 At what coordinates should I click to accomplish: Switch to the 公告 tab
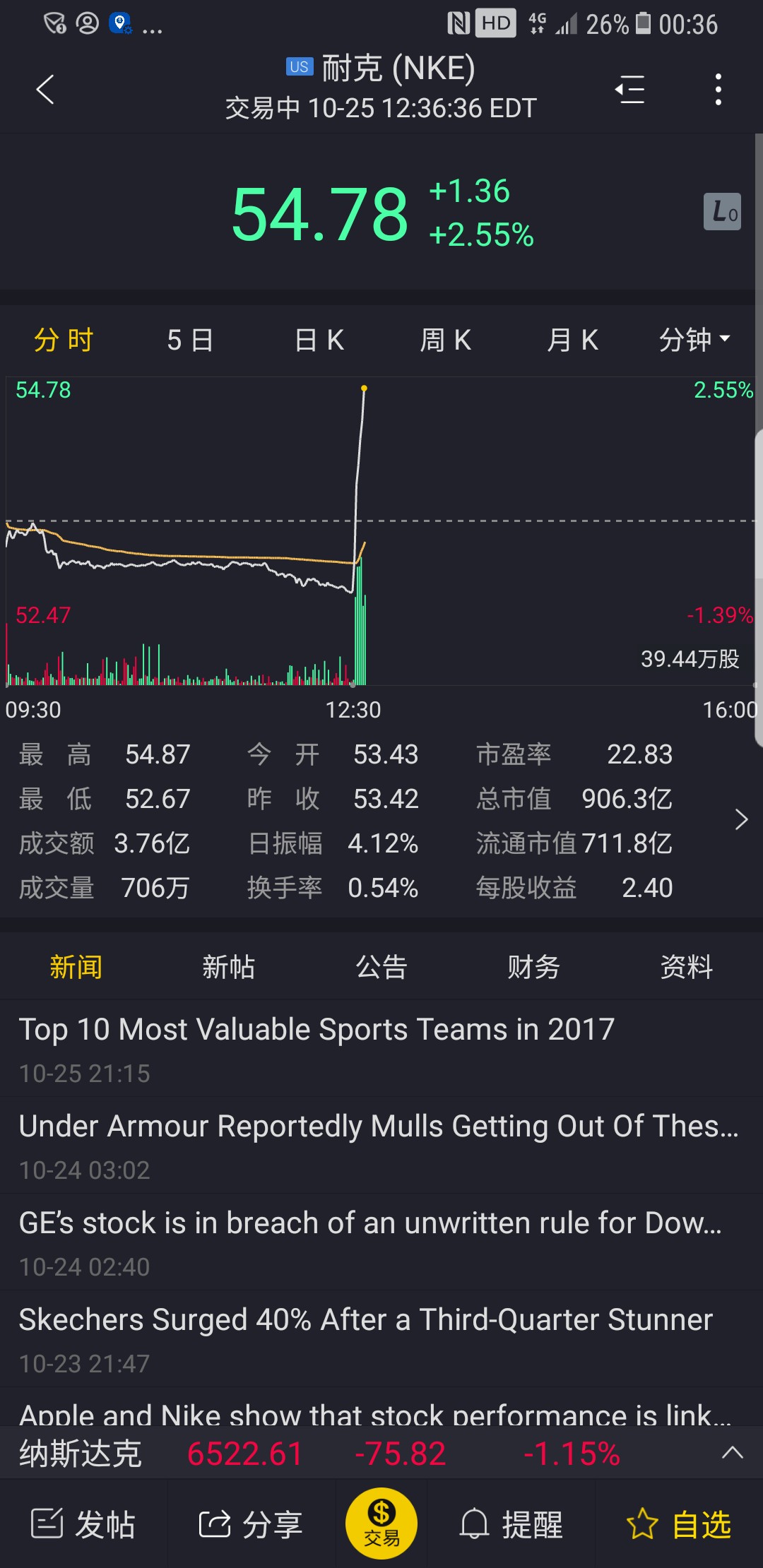pos(381,966)
